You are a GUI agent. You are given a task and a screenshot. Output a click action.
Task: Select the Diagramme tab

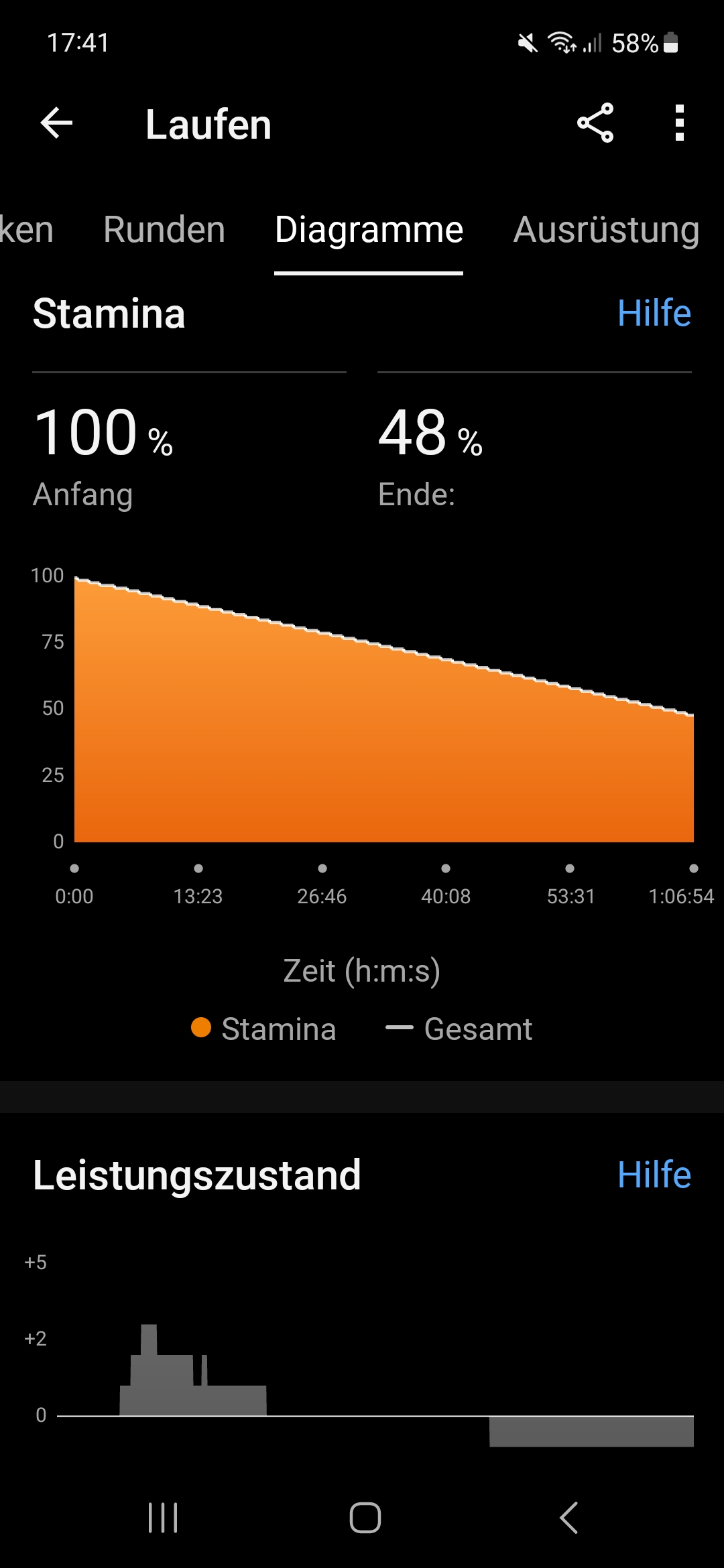click(x=369, y=230)
